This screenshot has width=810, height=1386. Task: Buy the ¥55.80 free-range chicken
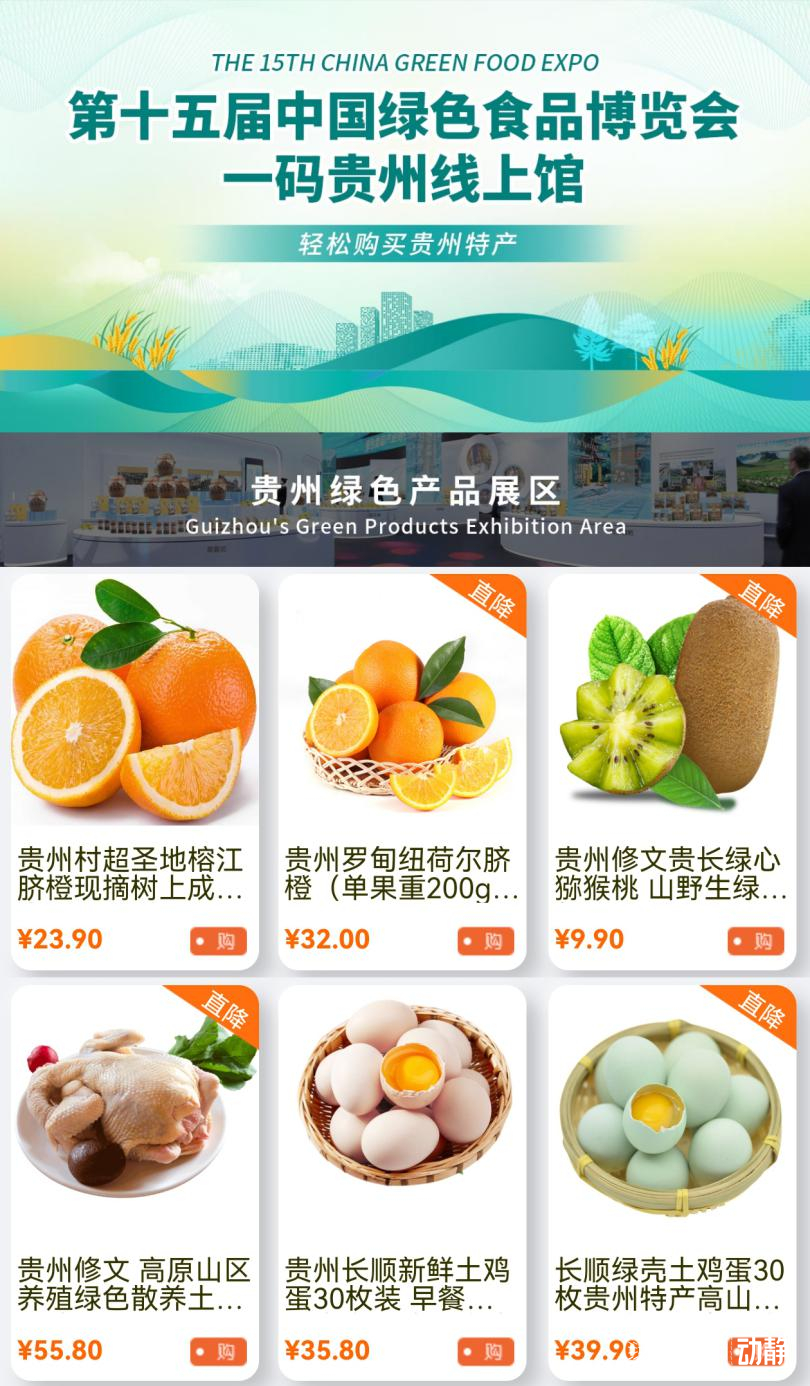[218, 1352]
